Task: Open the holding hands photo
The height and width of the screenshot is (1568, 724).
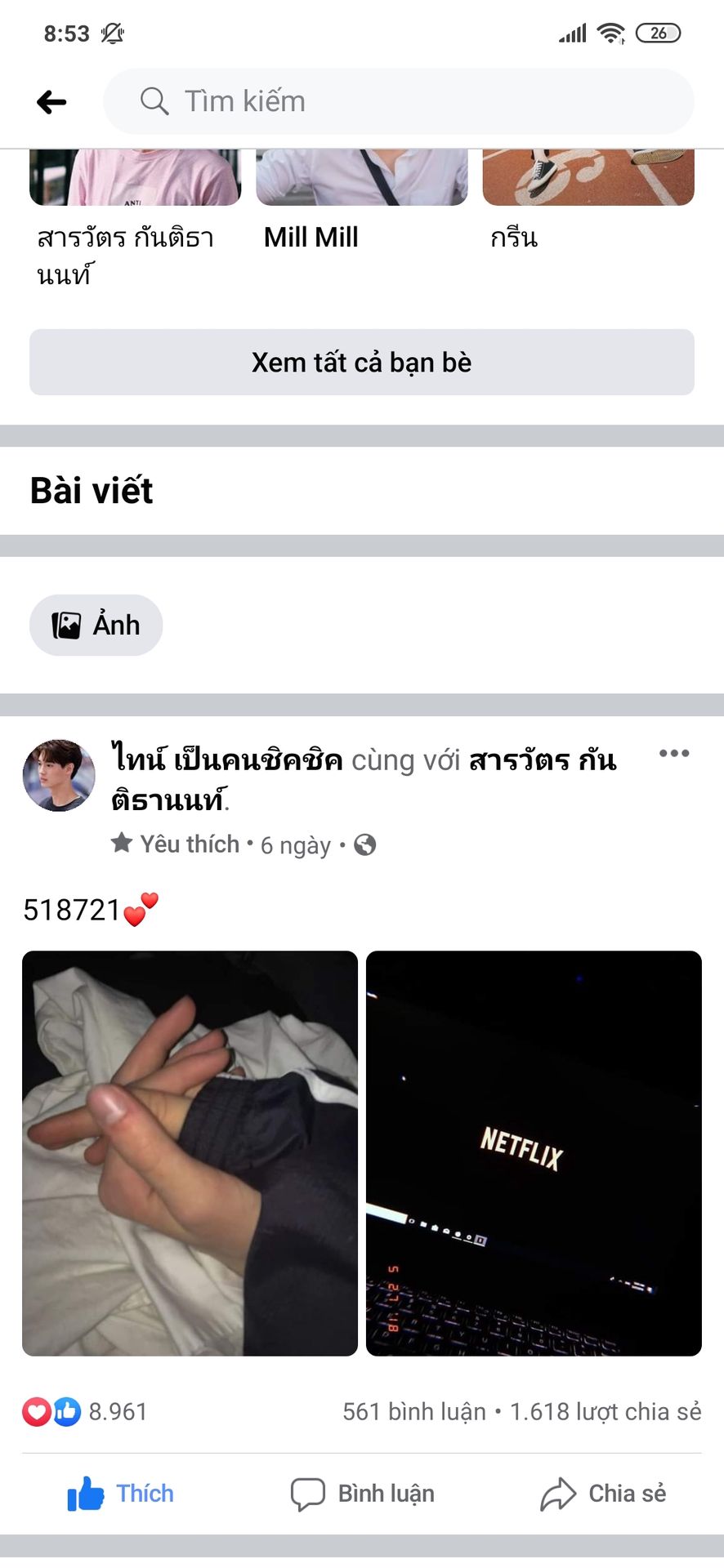Action: coord(190,1153)
